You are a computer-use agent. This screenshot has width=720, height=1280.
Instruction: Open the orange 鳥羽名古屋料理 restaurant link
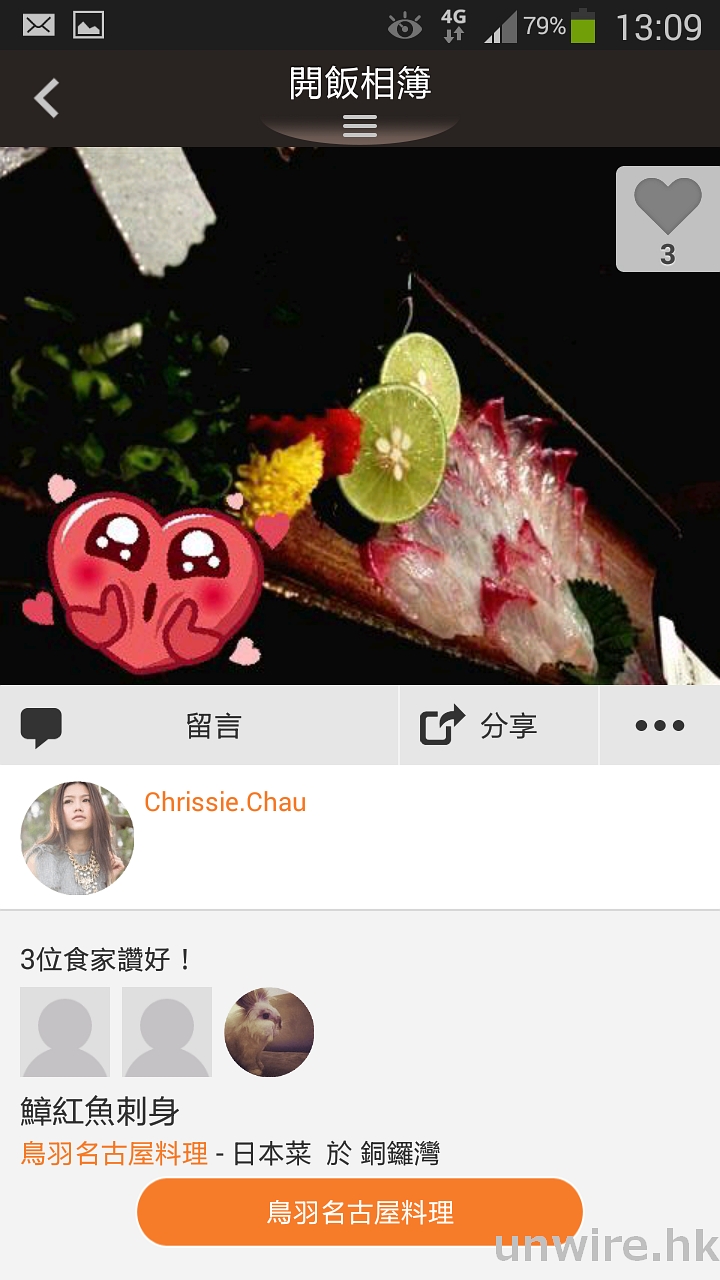pyautogui.click(x=114, y=1154)
